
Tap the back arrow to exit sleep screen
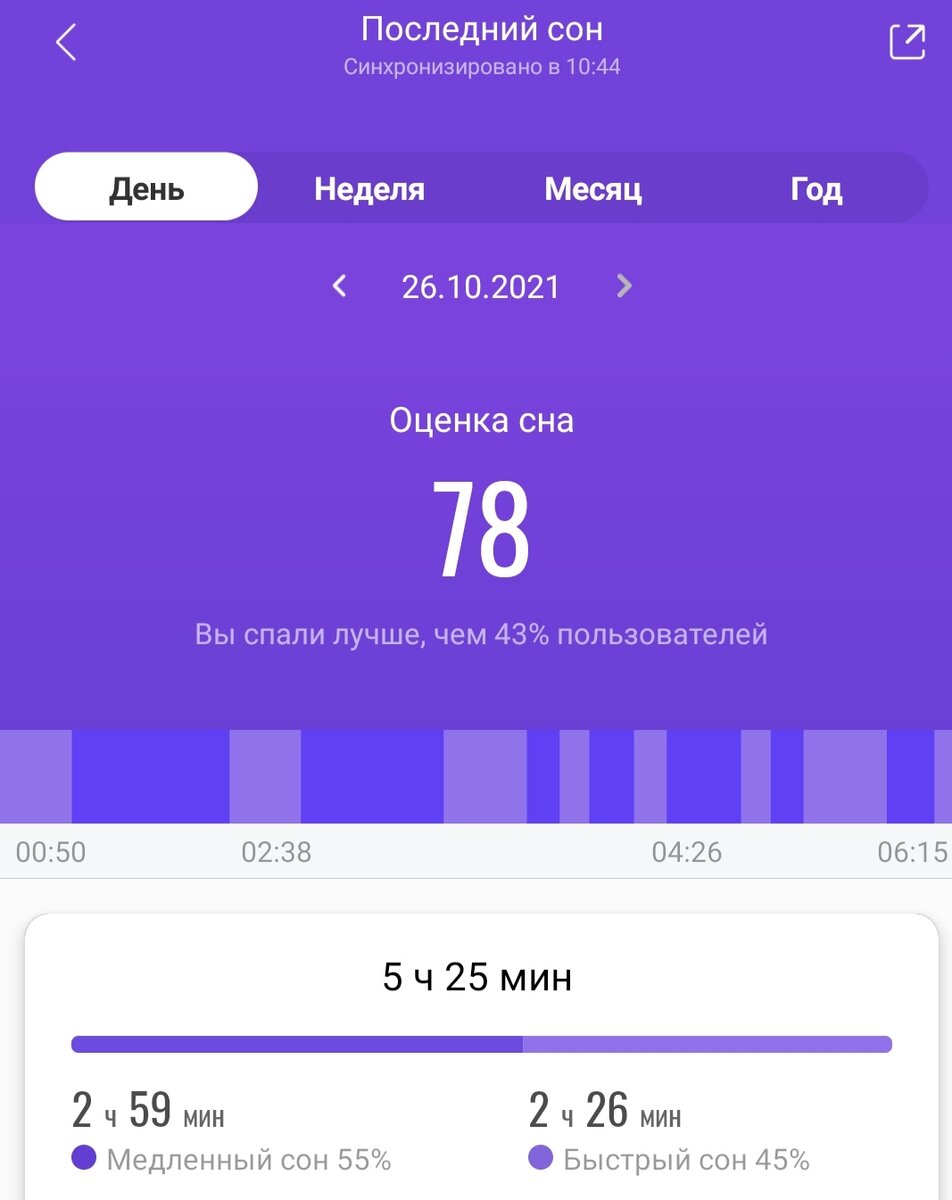point(66,42)
